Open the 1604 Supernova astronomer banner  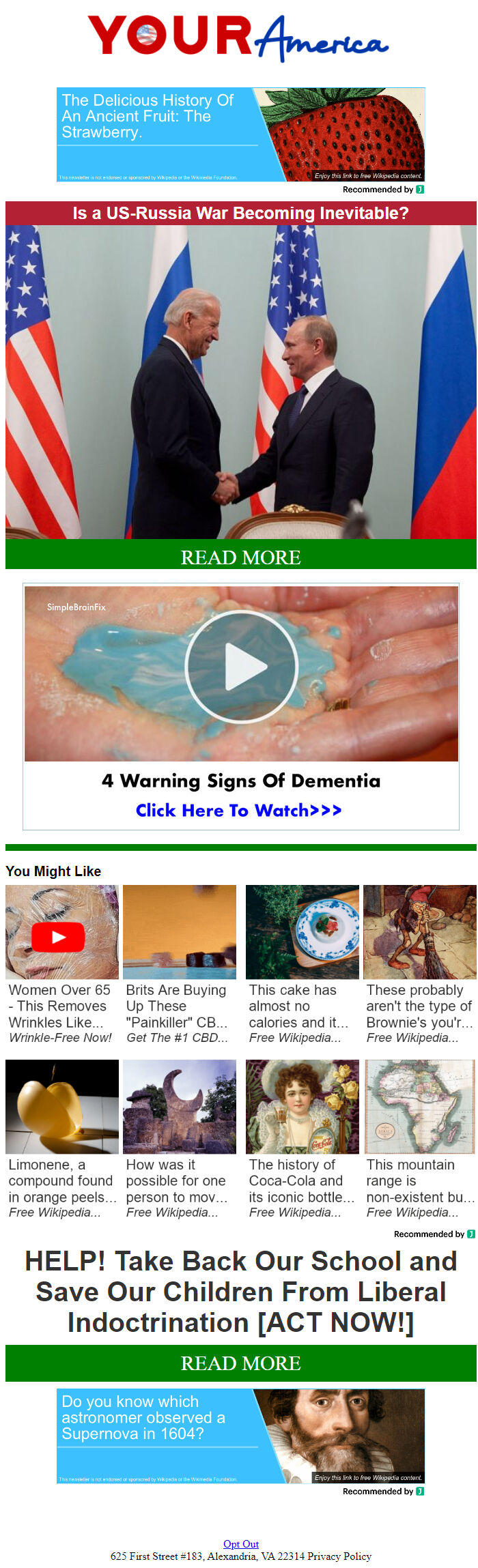click(x=240, y=1436)
